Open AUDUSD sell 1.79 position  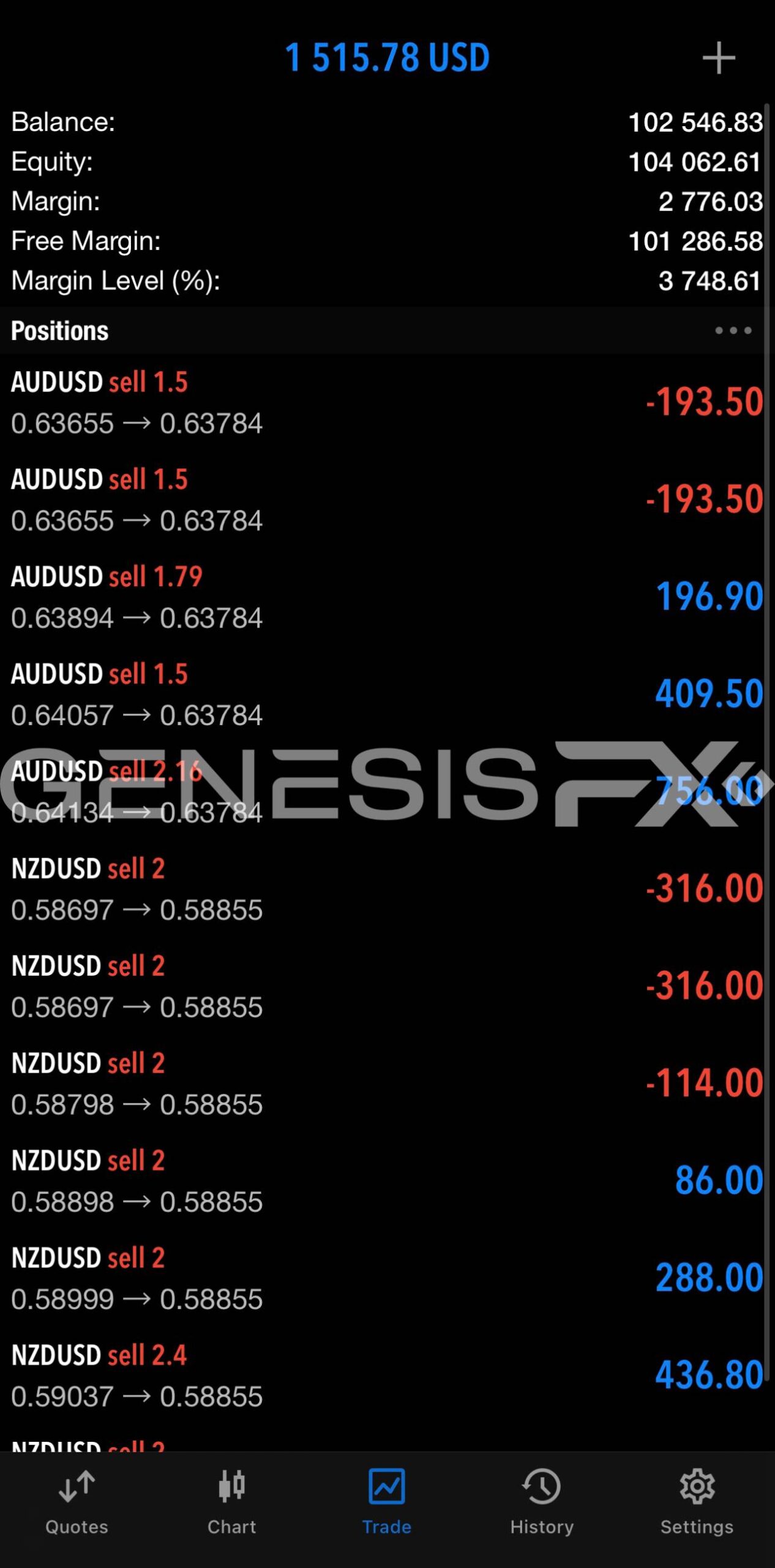(x=387, y=597)
